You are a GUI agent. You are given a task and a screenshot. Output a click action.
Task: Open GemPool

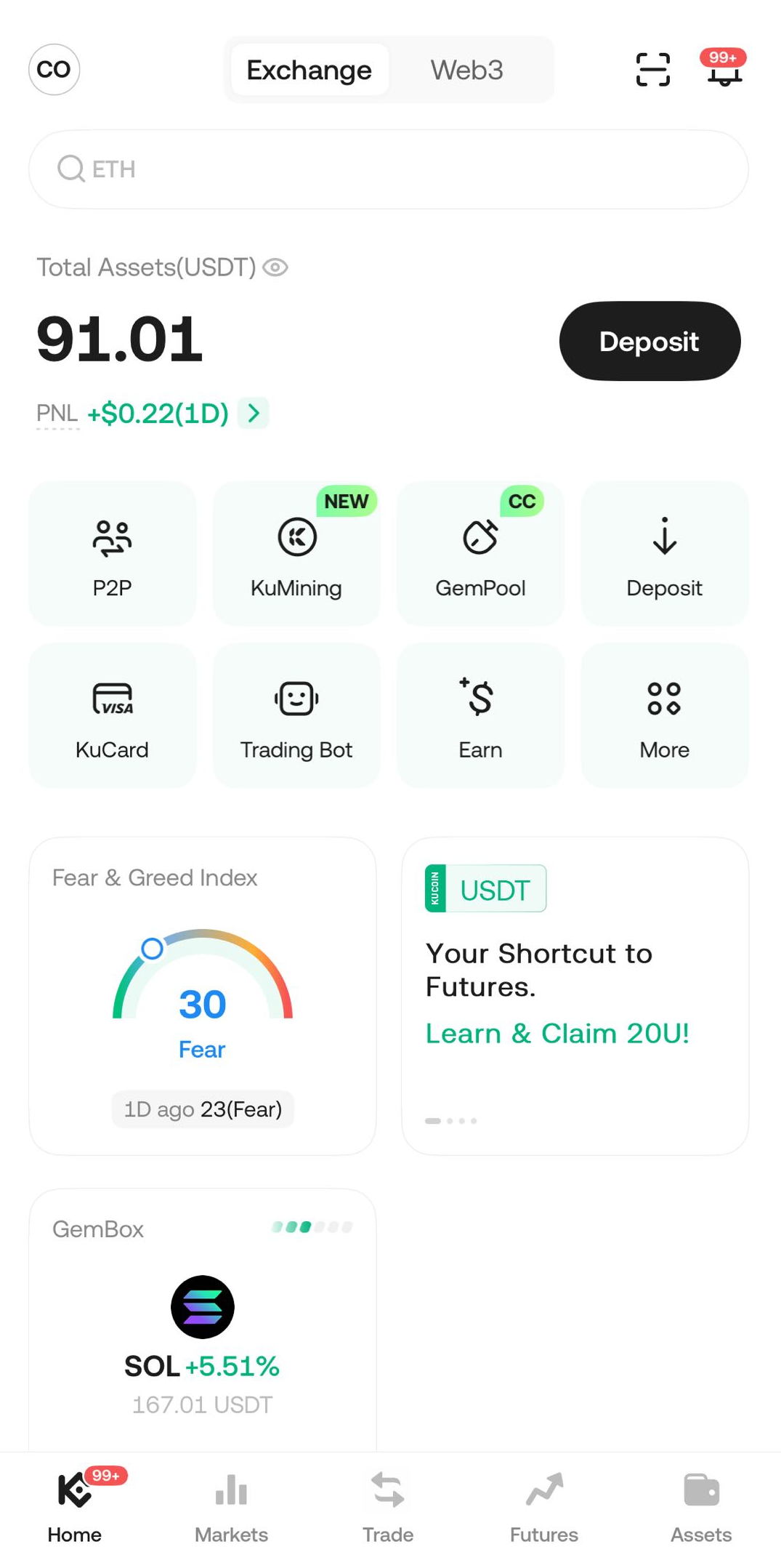click(x=480, y=554)
